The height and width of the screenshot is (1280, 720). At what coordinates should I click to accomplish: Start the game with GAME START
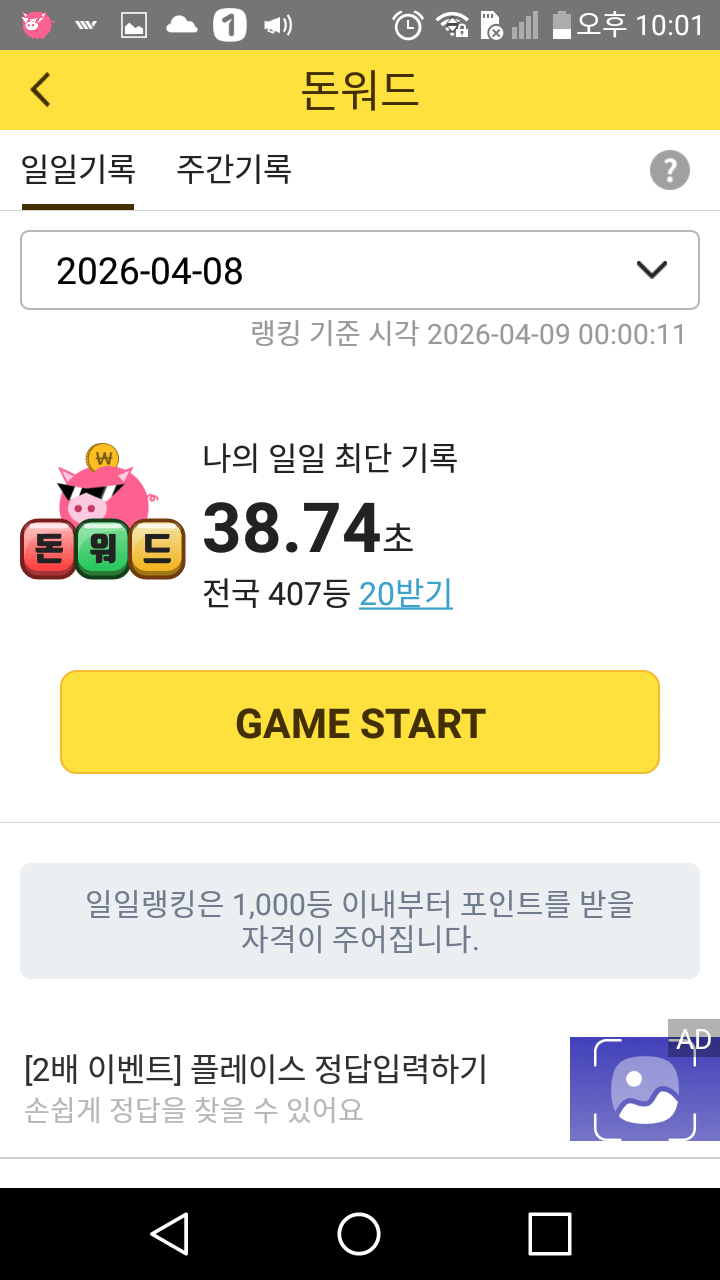pos(360,723)
